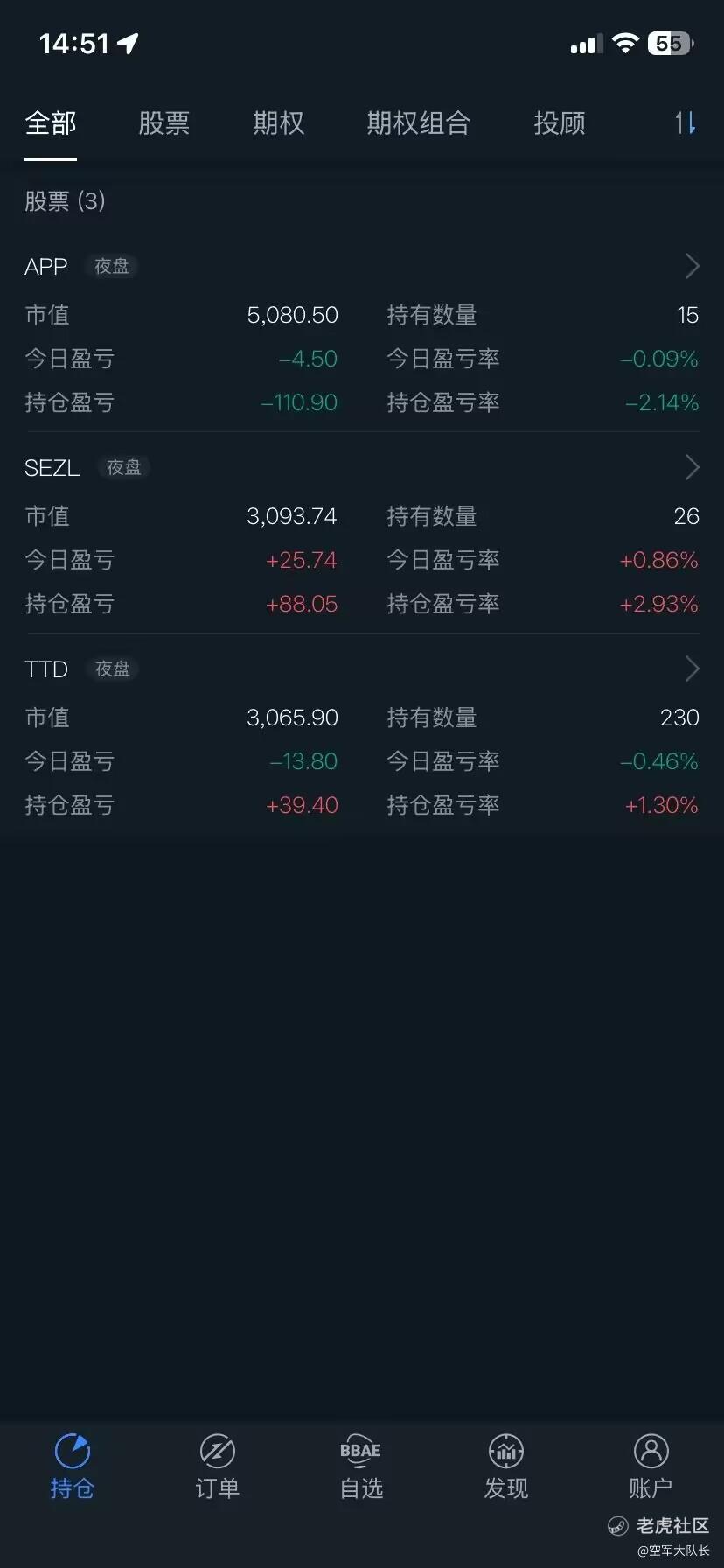
Task: Switch to the 期权组合 tab
Action: pos(418,123)
